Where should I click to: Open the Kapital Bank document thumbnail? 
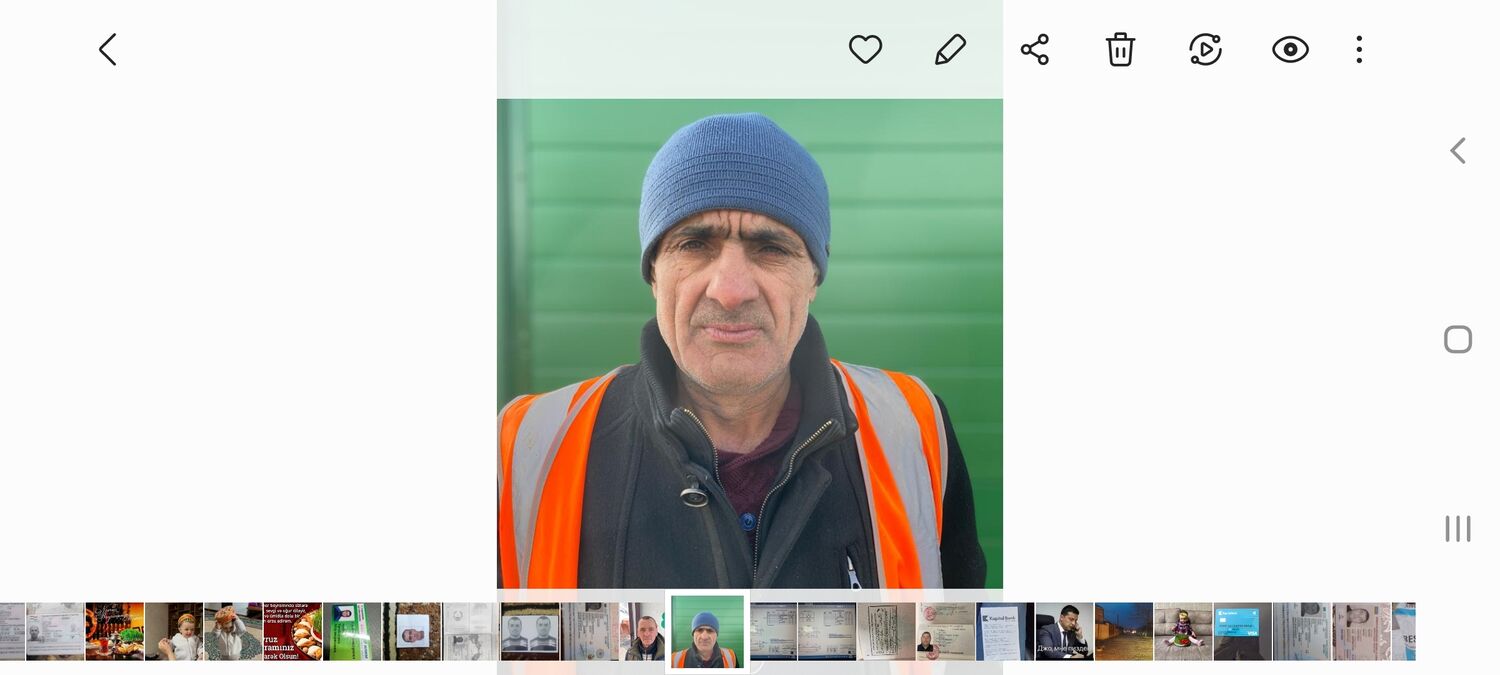click(1005, 631)
